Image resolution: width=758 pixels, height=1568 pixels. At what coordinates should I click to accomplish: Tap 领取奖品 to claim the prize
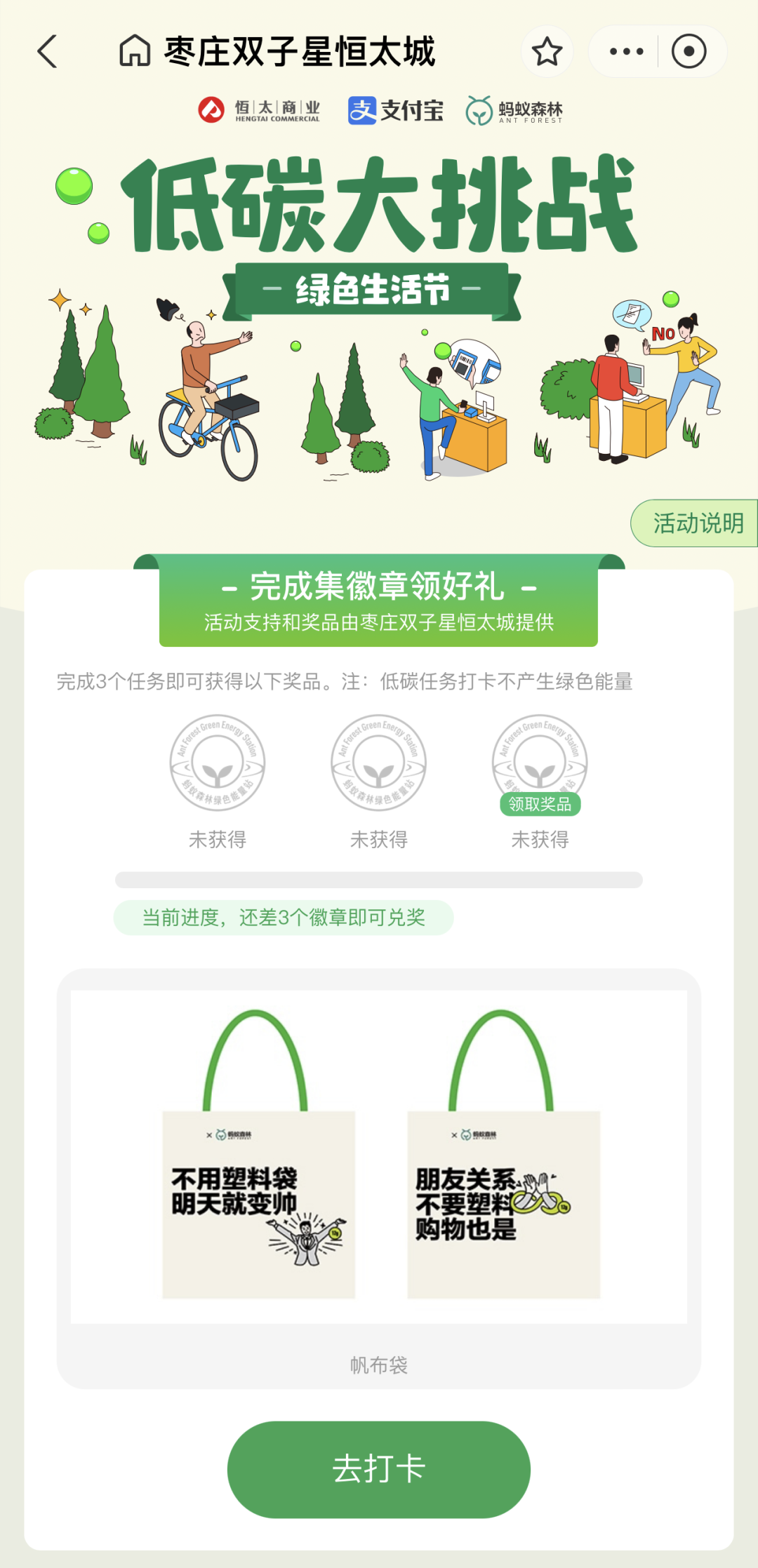[x=540, y=804]
